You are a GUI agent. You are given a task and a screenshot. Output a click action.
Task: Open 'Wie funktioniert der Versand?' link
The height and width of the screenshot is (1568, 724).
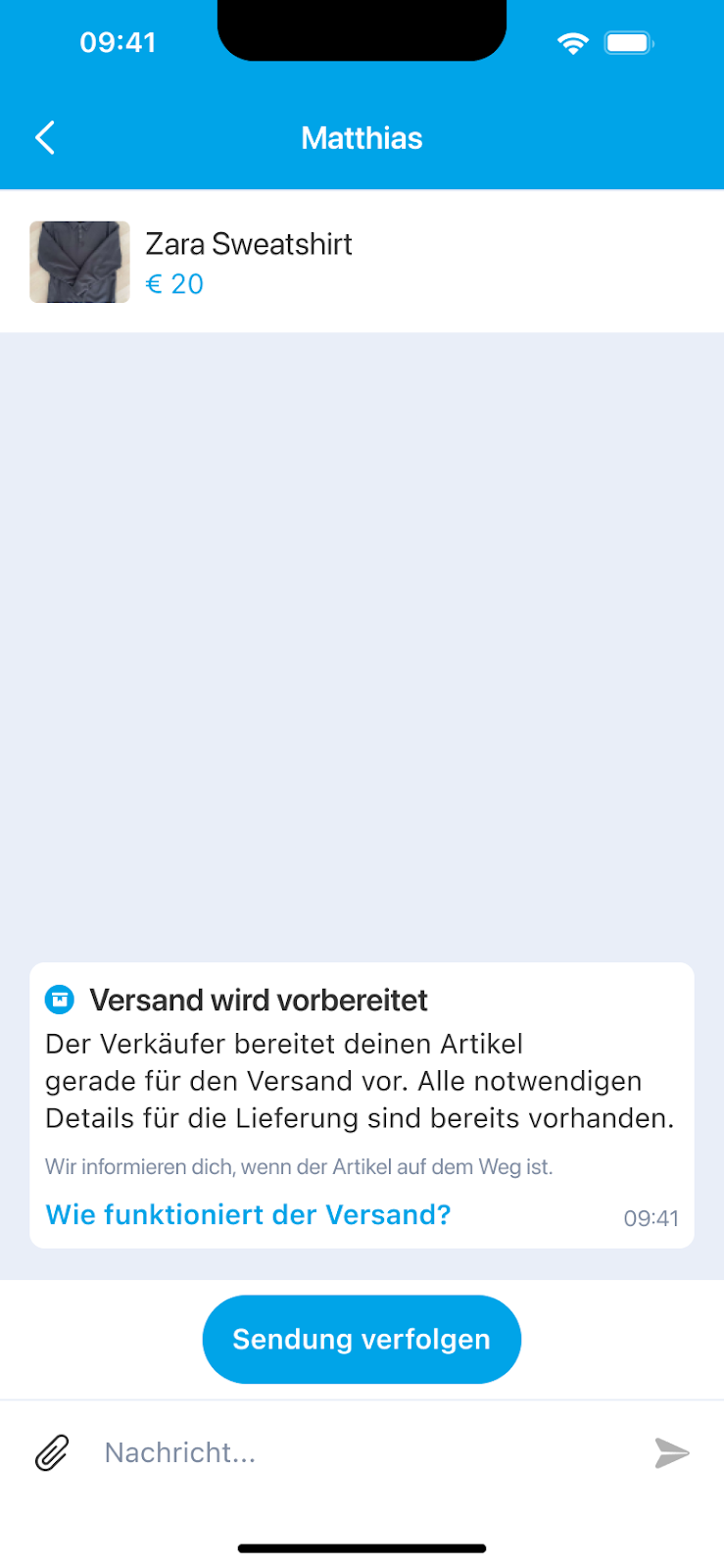click(248, 1214)
